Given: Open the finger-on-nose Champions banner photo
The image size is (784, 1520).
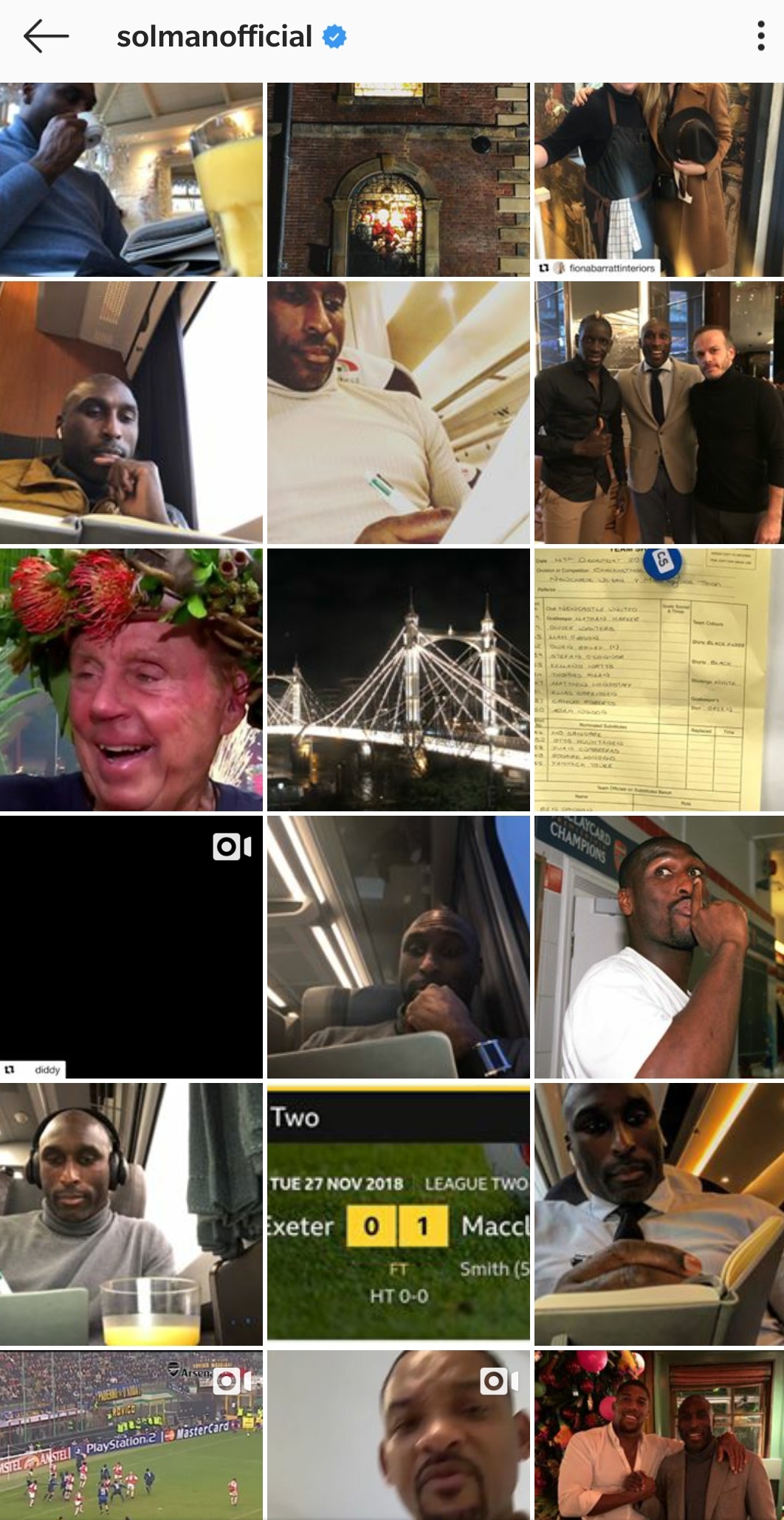Looking at the screenshot, I should pos(659,947).
